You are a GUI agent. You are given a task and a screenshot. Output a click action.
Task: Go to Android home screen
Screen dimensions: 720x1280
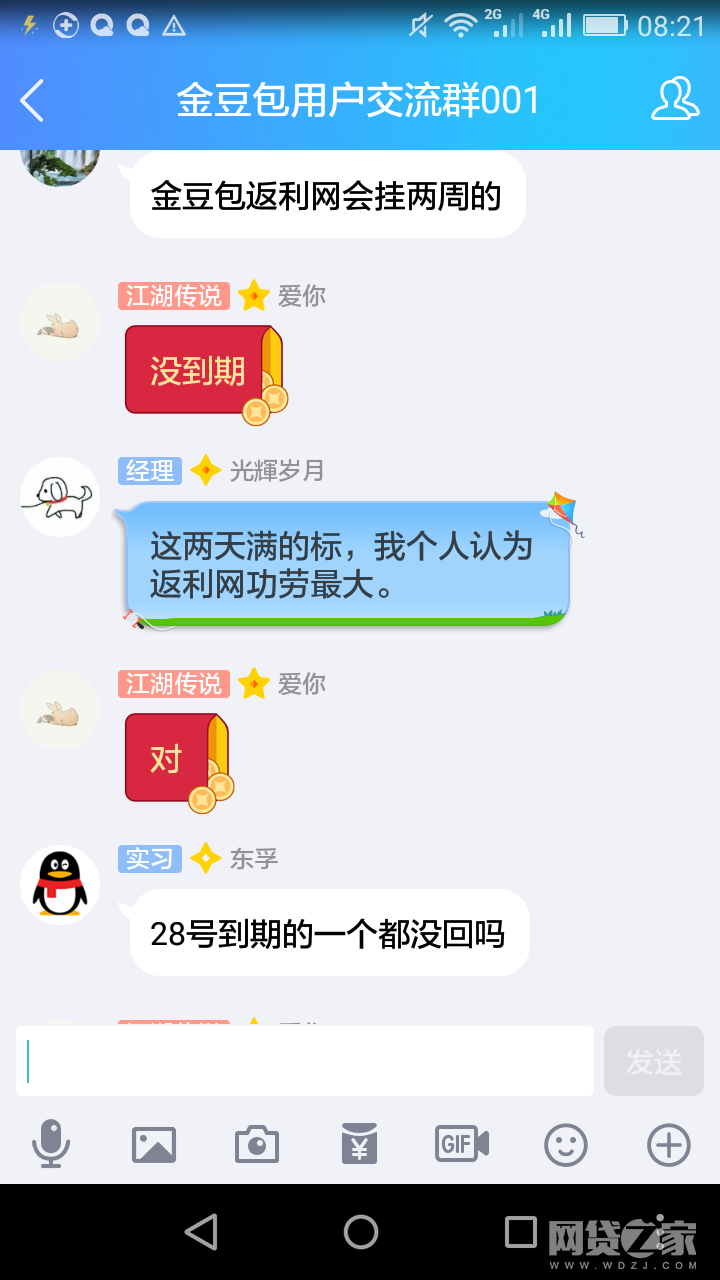360,1232
